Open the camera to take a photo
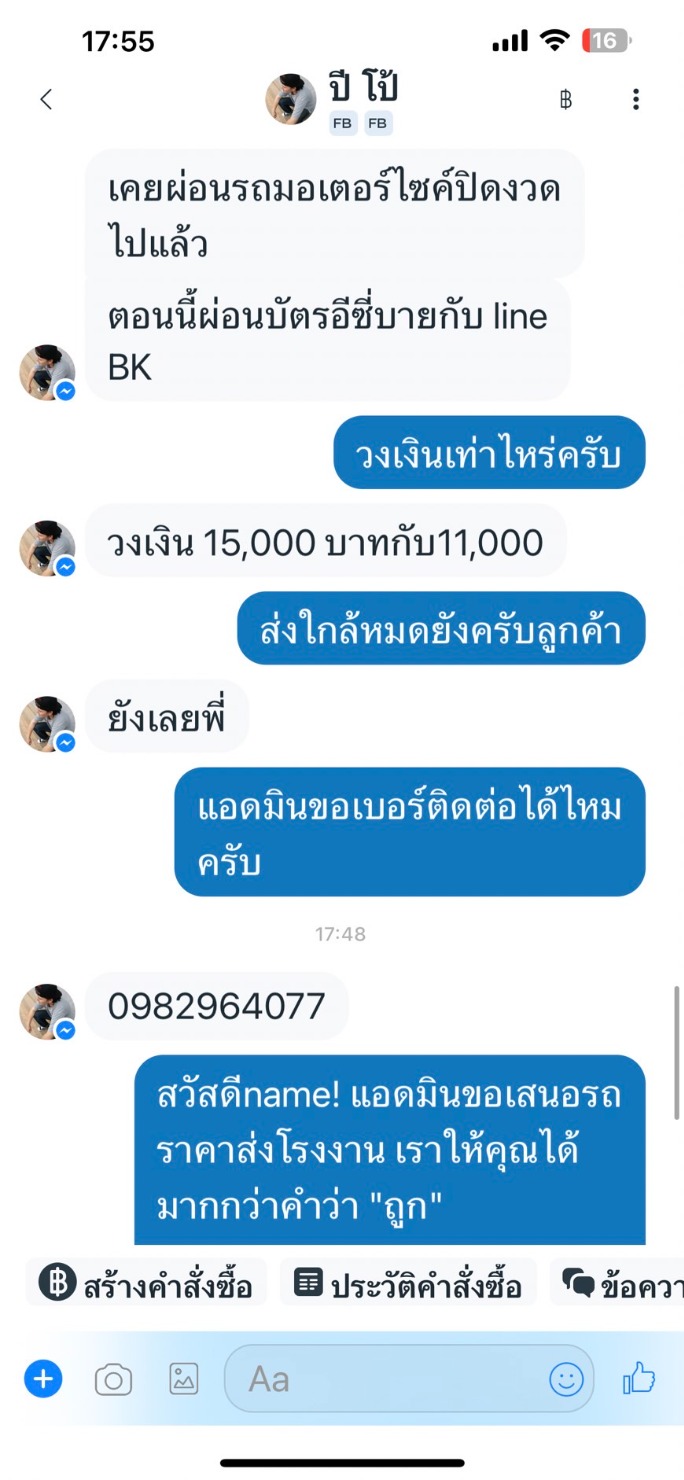This screenshot has height=1480, width=684. tap(113, 1381)
